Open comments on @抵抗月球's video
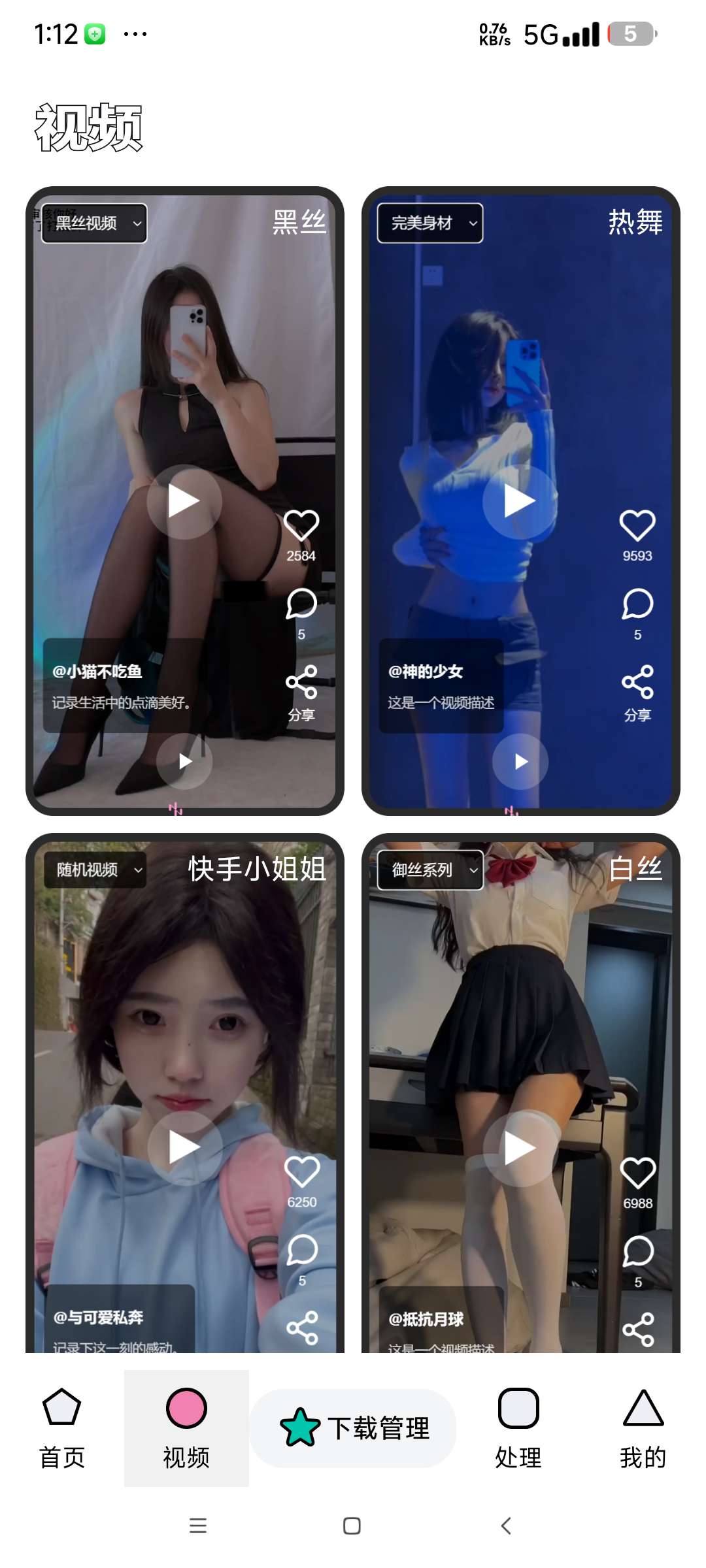 638,1251
